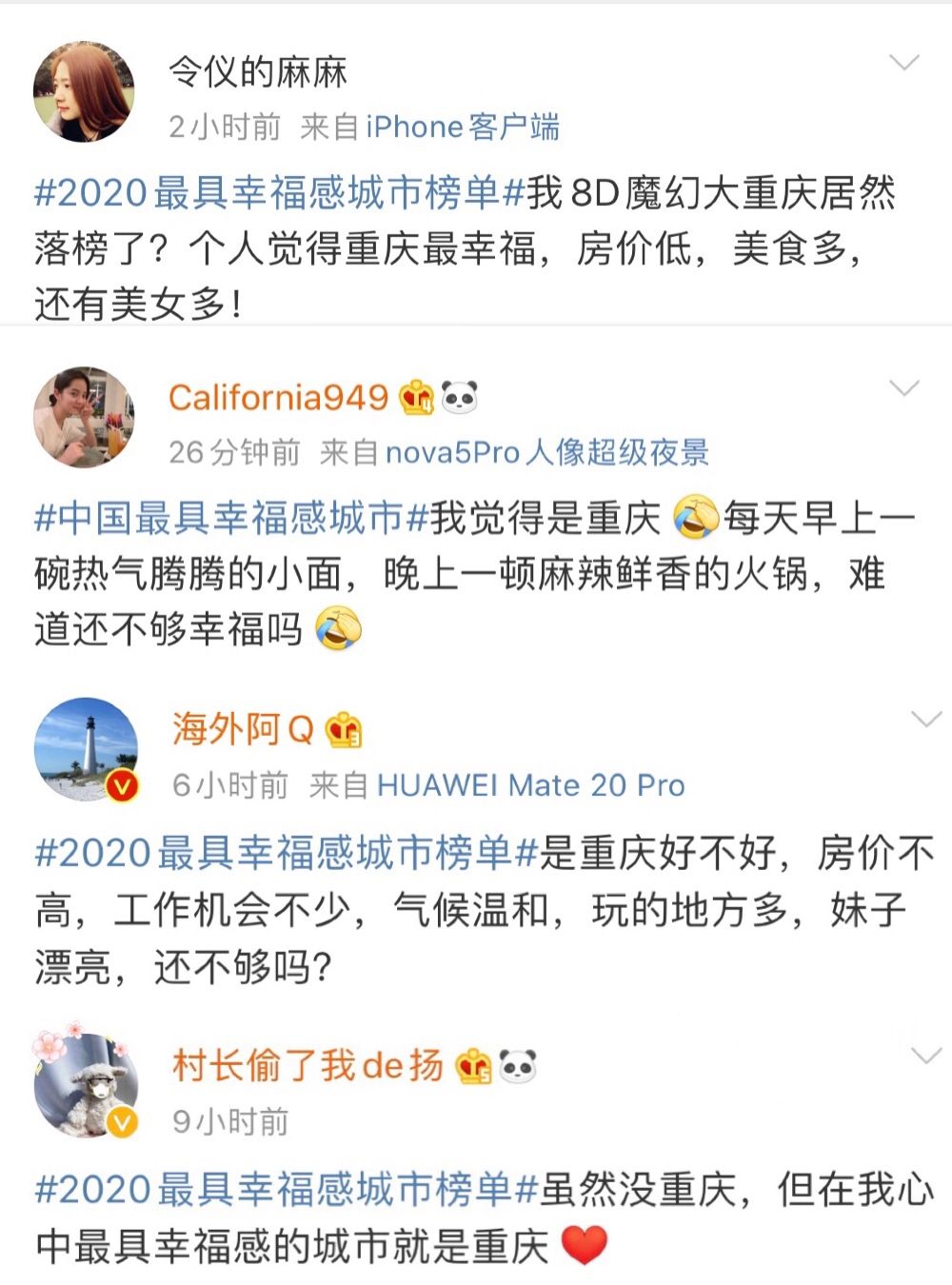
Task: Click the V badge on 村长偷了我de扬's avatar
Action: click(120, 1121)
